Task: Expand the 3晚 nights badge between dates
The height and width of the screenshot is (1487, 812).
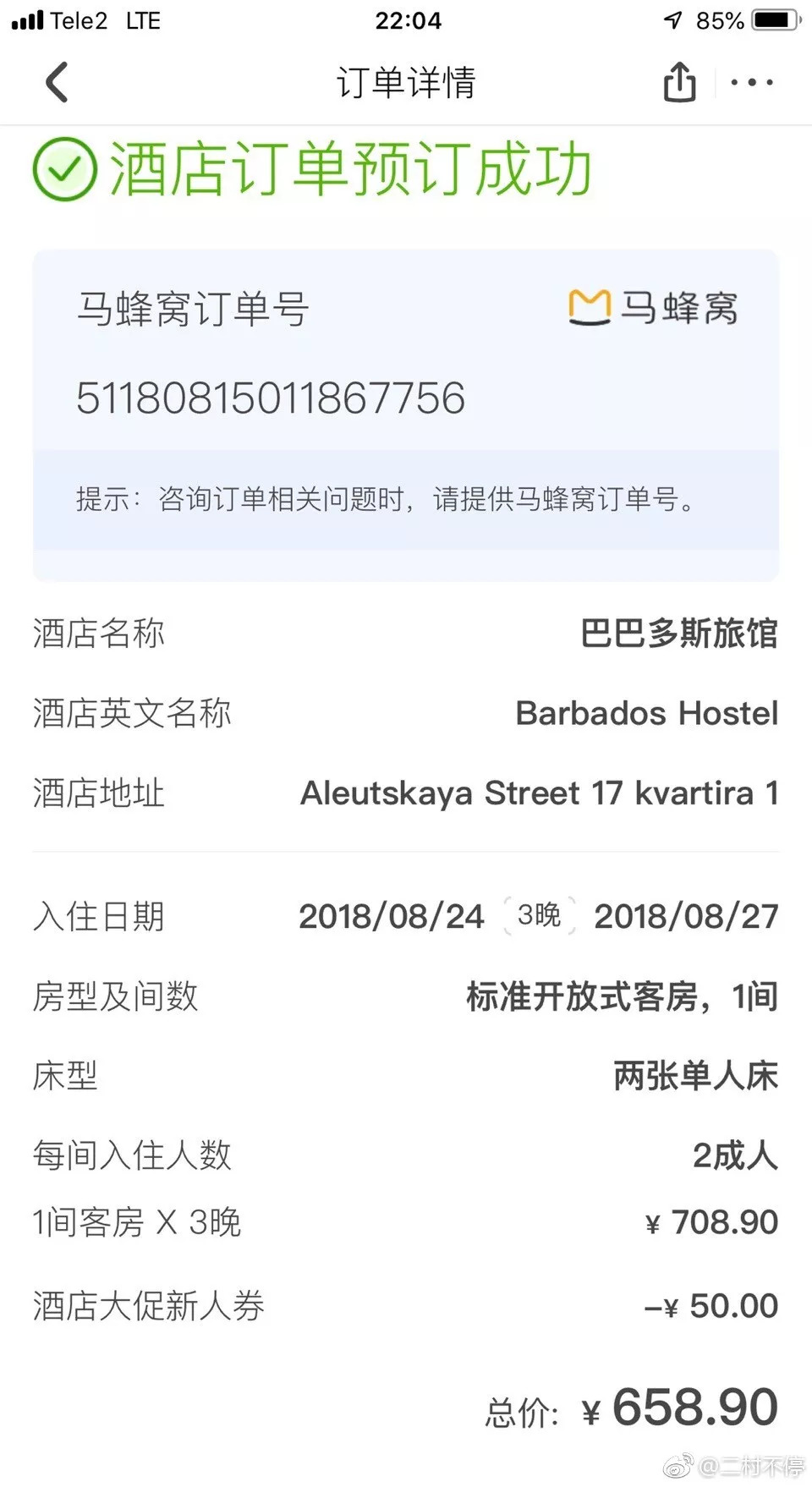Action: (x=540, y=916)
